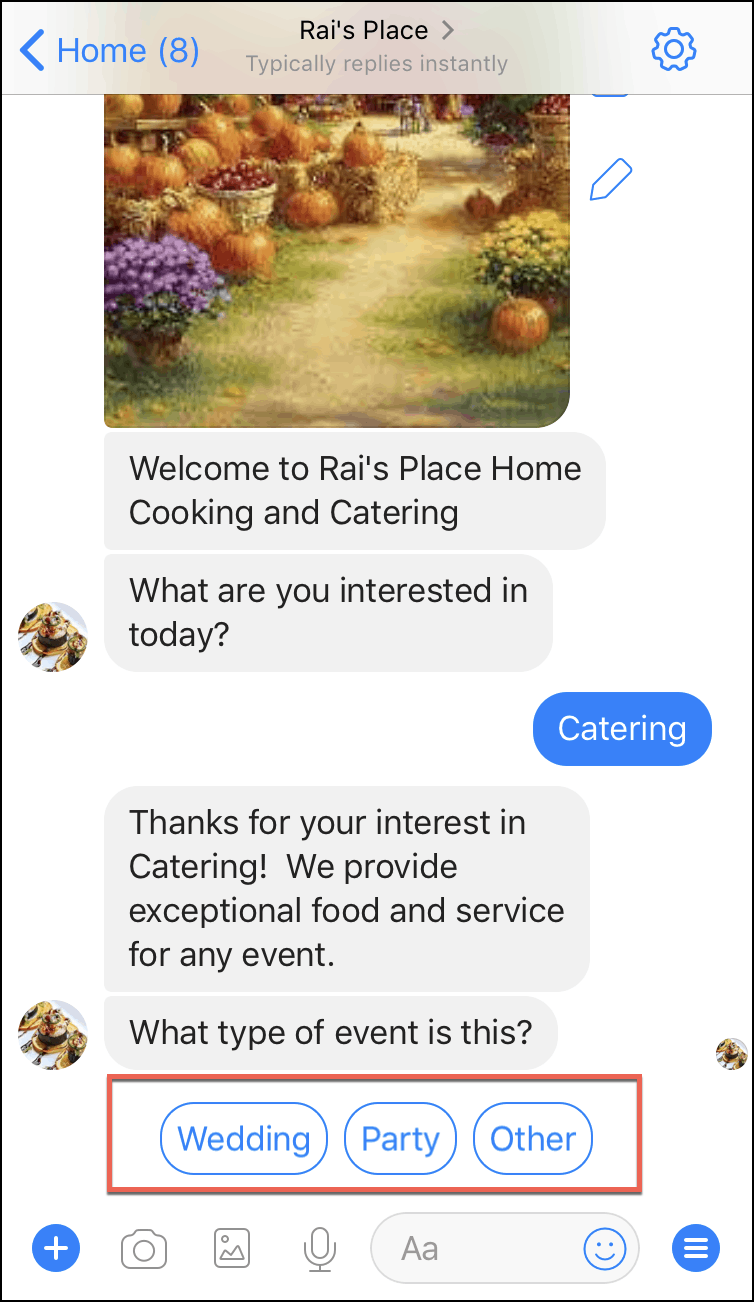Select the photo gallery icon
The height and width of the screenshot is (1302, 754).
[231, 1248]
